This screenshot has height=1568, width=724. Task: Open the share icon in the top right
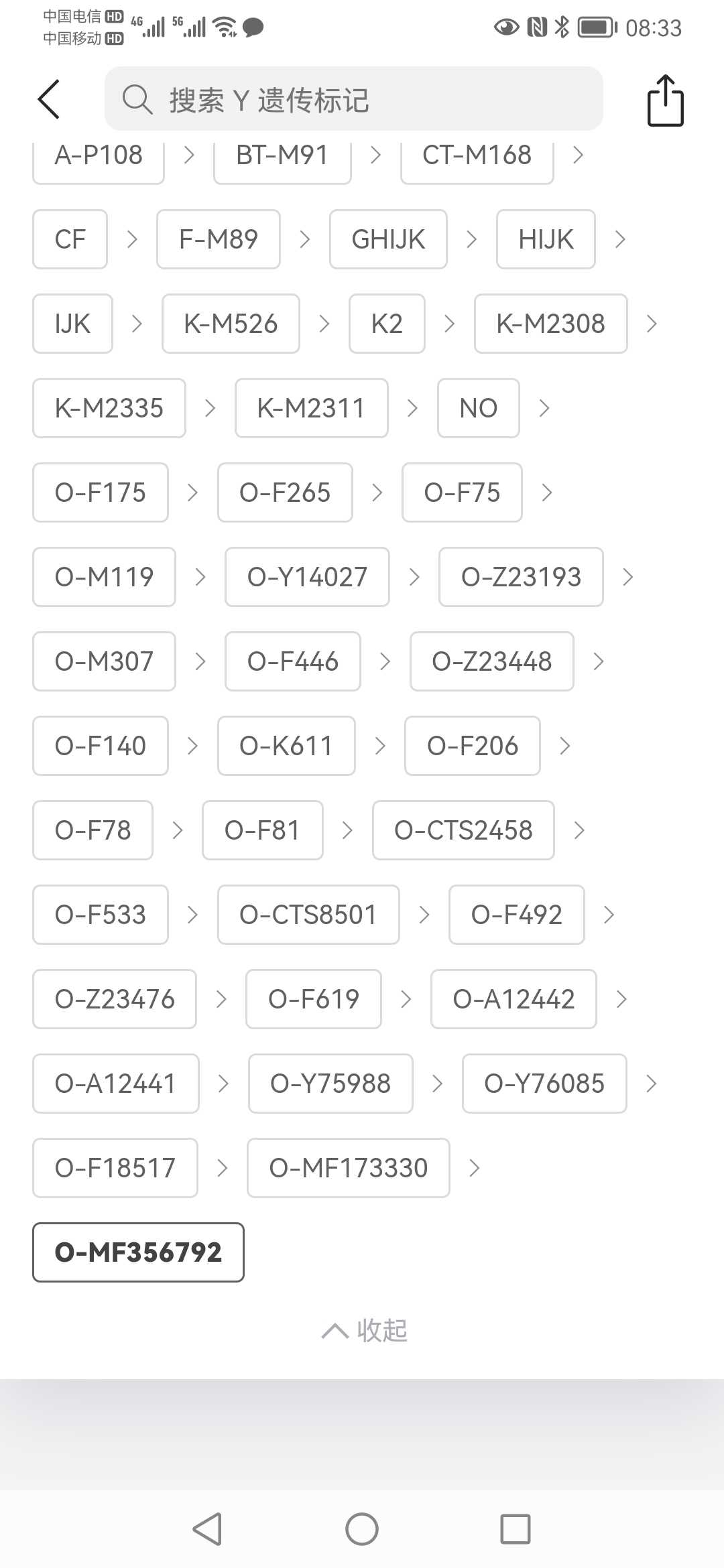[665, 101]
